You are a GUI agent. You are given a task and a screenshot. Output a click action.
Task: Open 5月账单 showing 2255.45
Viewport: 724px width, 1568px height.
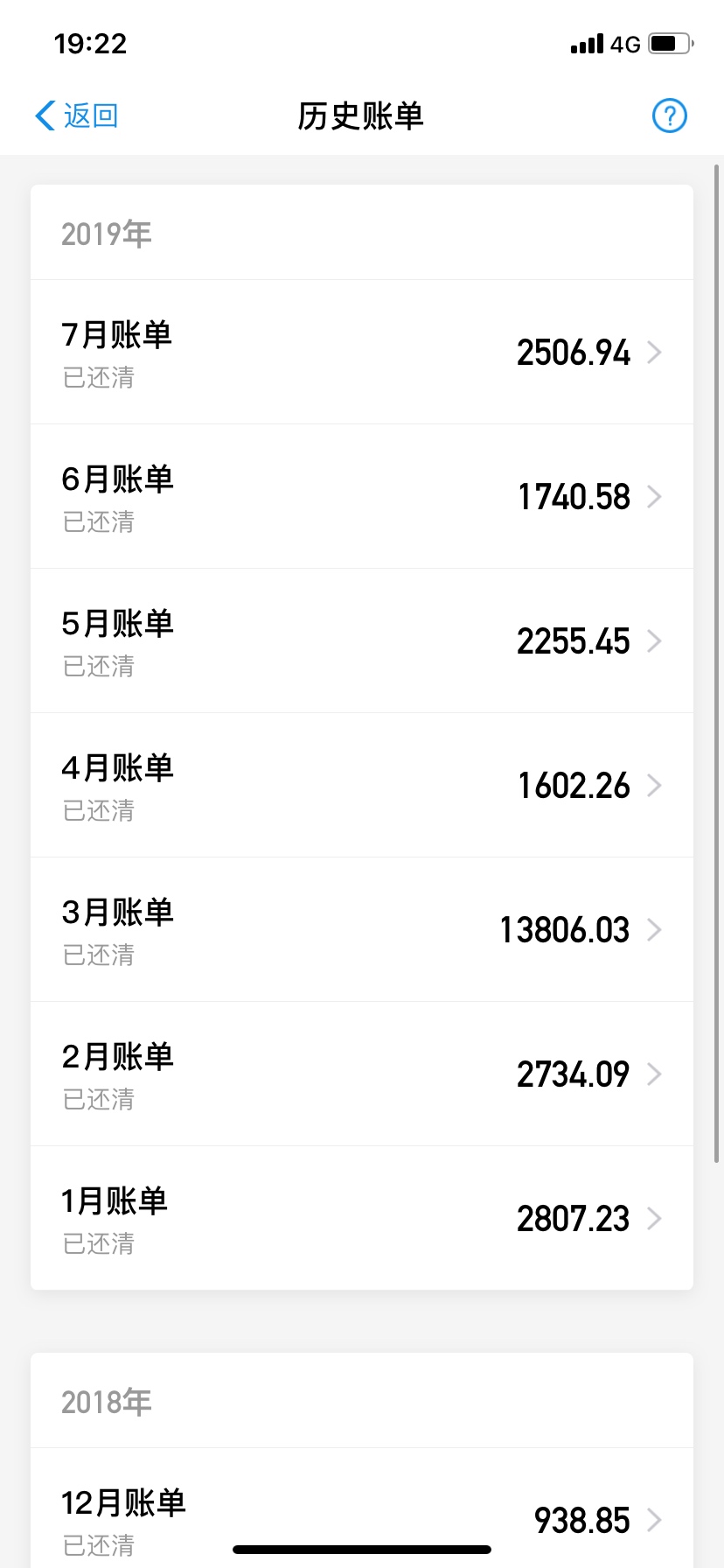point(362,641)
